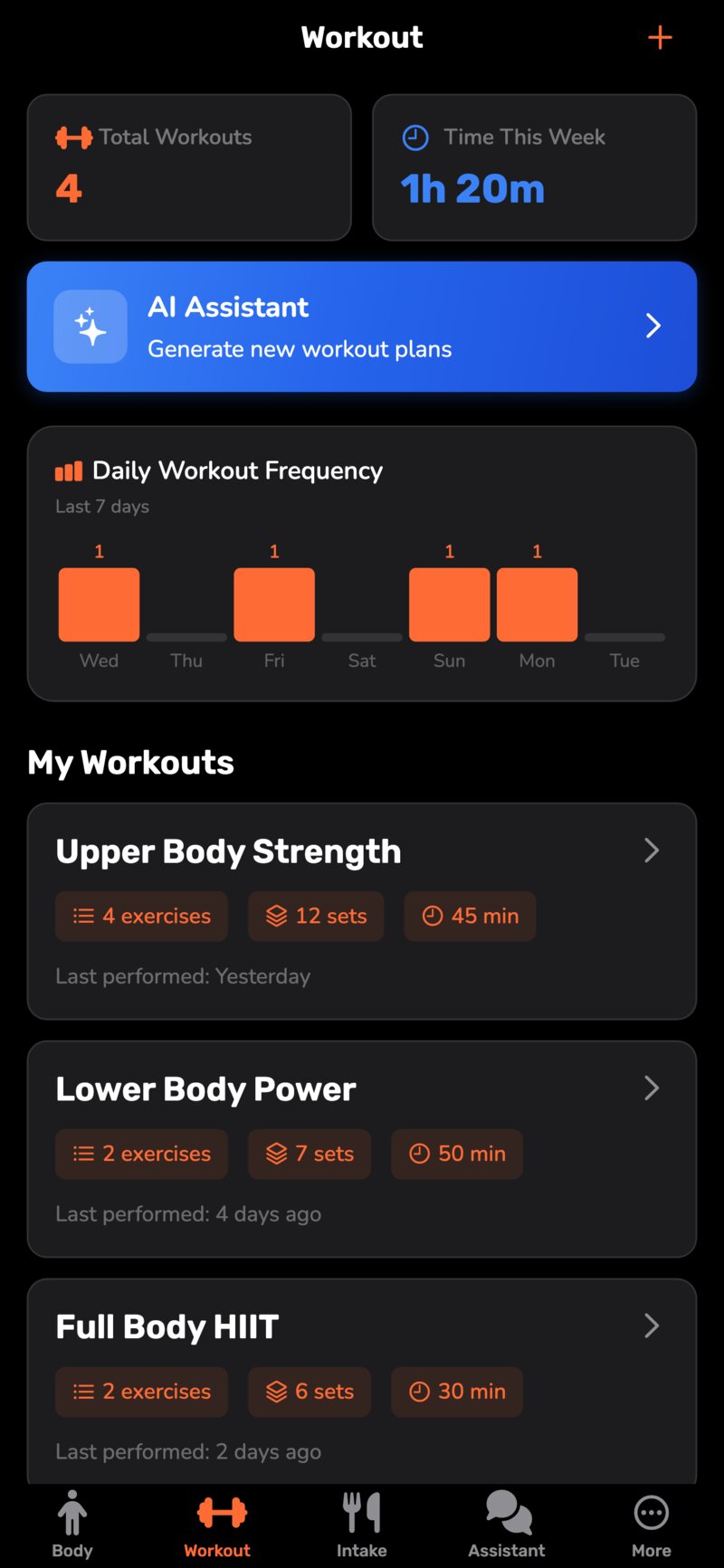The height and width of the screenshot is (1568, 724).
Task: Click the bar chart icon beside Daily Workout Frequency
Action: point(67,470)
